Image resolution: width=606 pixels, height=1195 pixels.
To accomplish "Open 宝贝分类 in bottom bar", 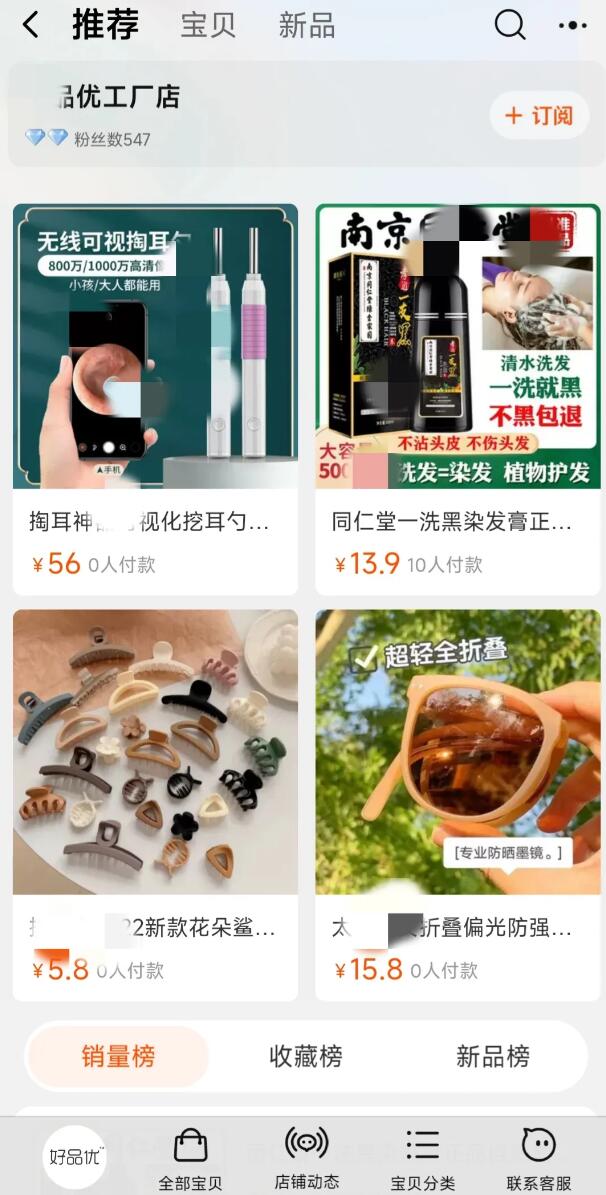I will pyautogui.click(x=422, y=1158).
